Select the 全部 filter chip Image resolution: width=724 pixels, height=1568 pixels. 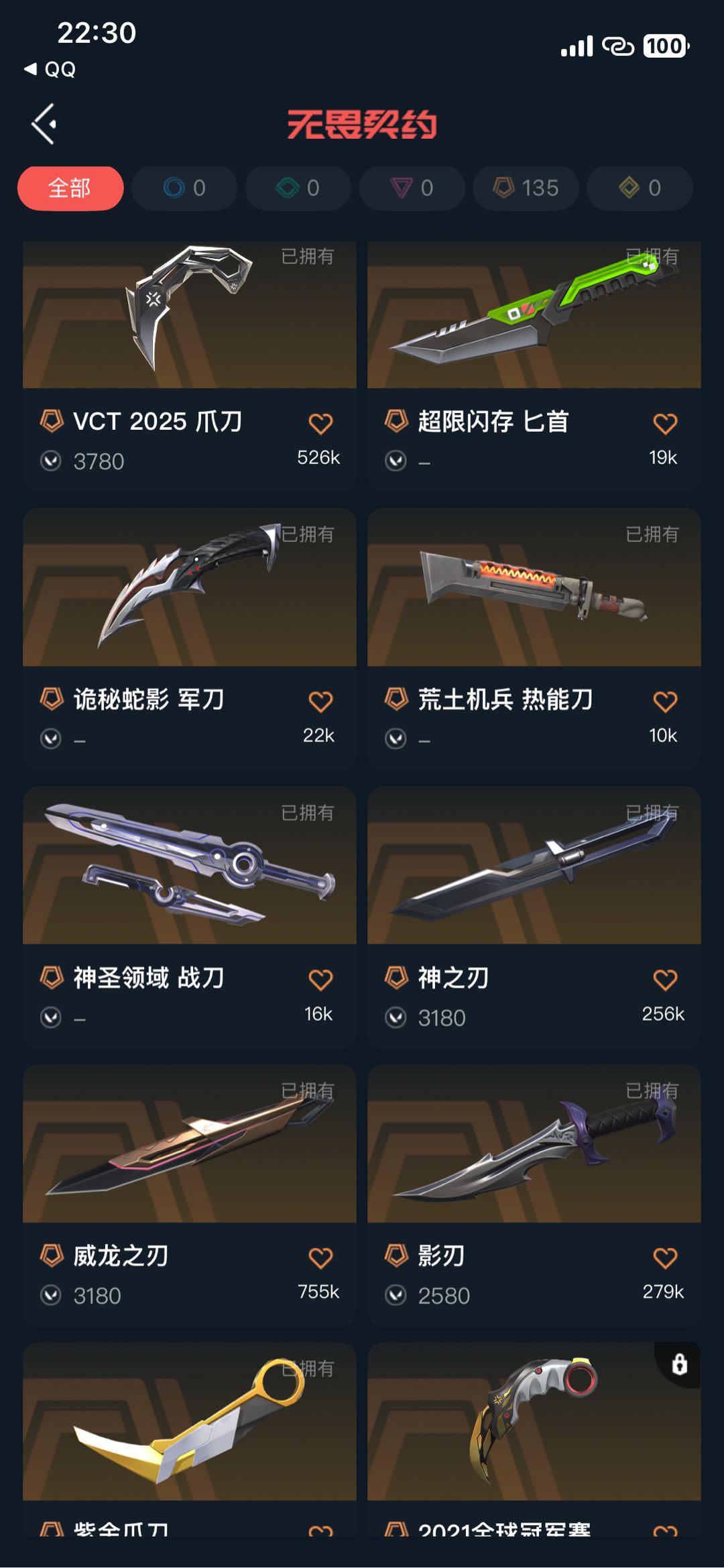(70, 188)
